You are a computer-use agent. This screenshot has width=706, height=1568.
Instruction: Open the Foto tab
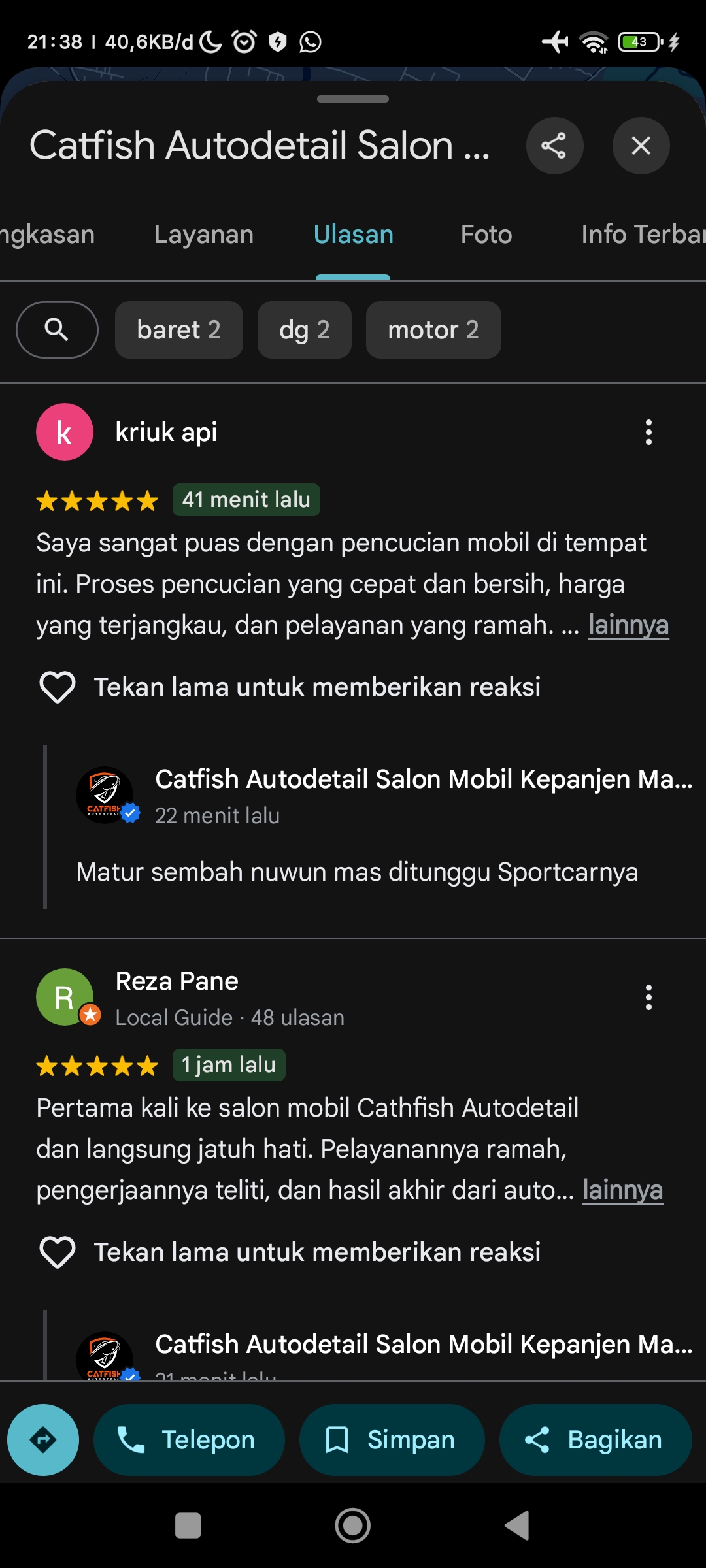point(486,235)
